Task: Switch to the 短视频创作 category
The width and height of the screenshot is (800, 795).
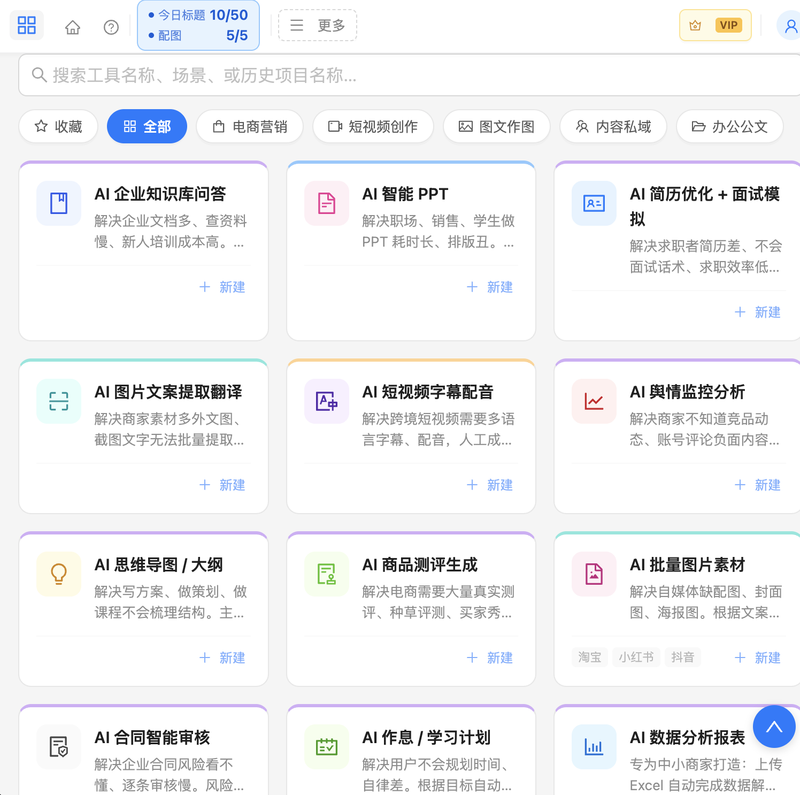Action: click(373, 127)
